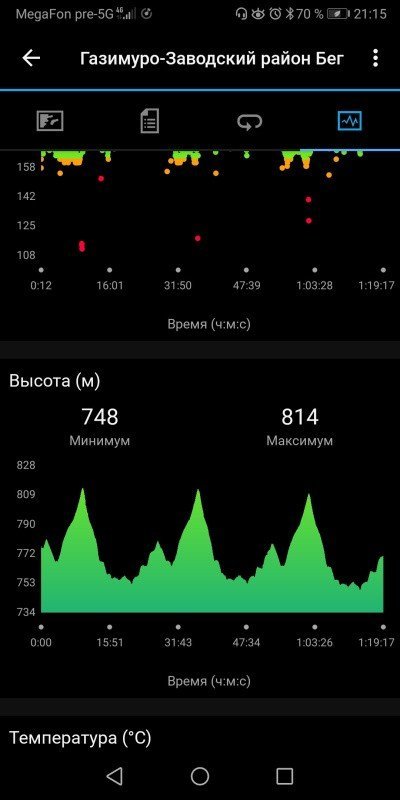
Task: Open recent apps with square button
Action: click(x=285, y=776)
